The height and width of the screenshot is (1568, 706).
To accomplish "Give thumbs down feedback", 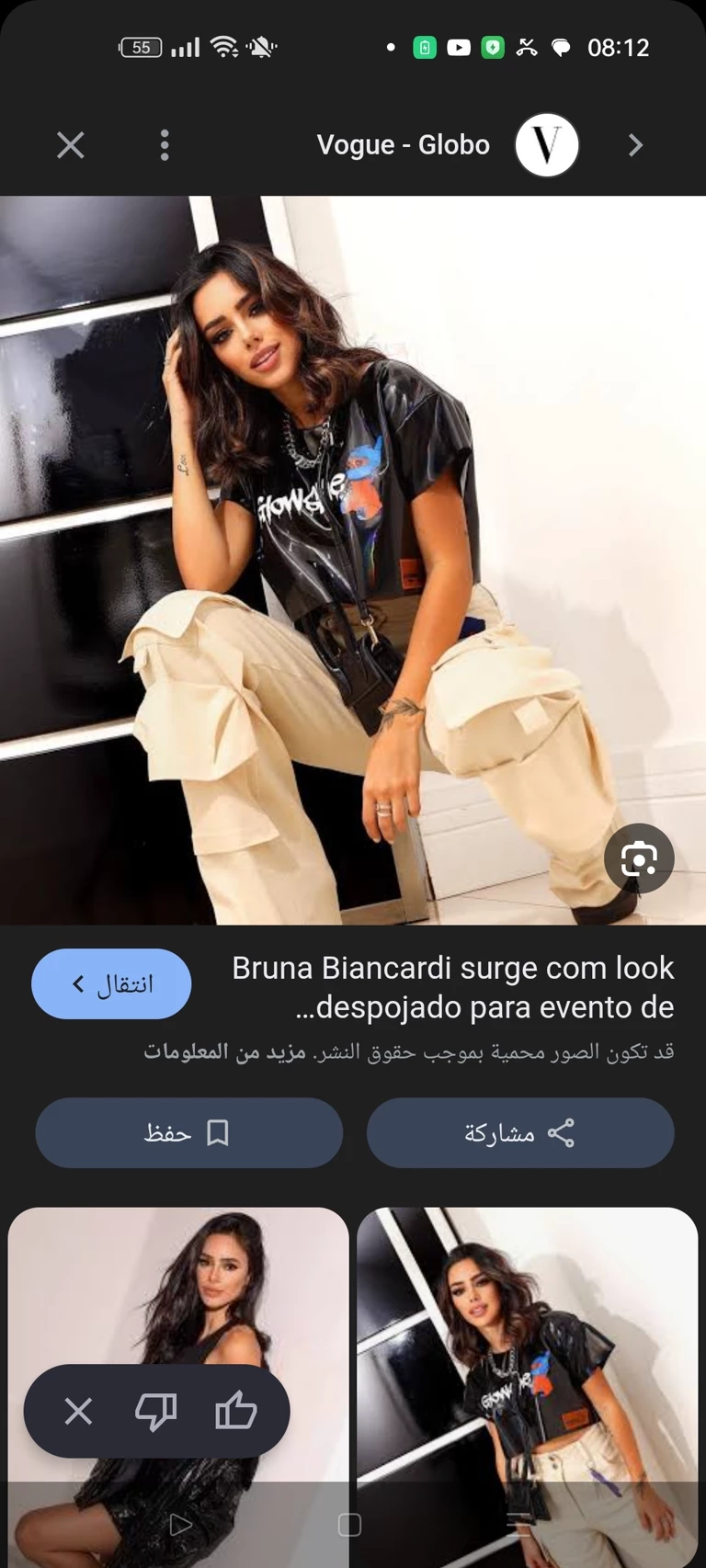I will pyautogui.click(x=156, y=1411).
